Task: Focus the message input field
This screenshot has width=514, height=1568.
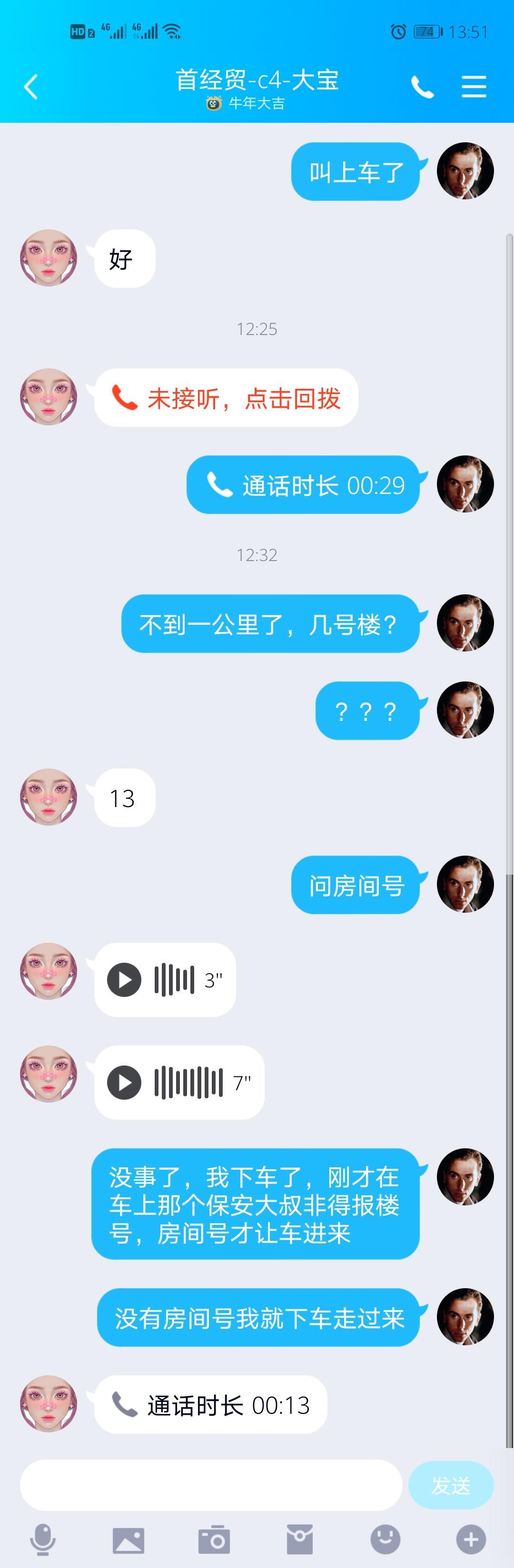Action: tap(211, 1485)
